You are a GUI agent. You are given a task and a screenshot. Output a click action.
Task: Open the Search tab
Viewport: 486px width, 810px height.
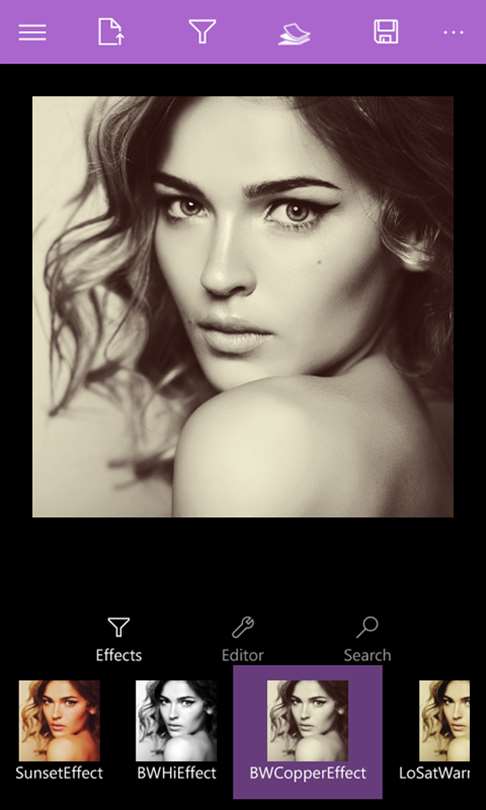[367, 640]
